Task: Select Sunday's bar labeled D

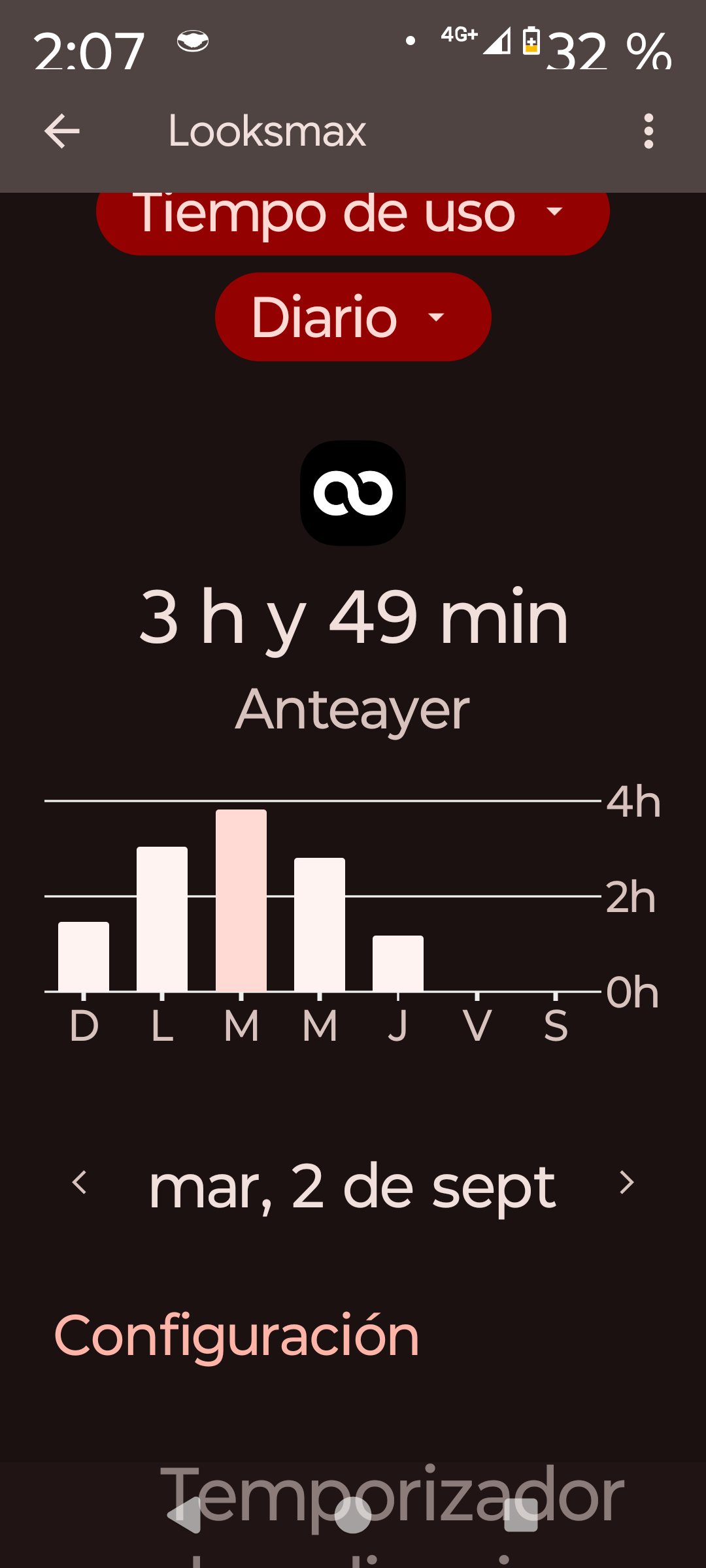Action: tap(84, 956)
